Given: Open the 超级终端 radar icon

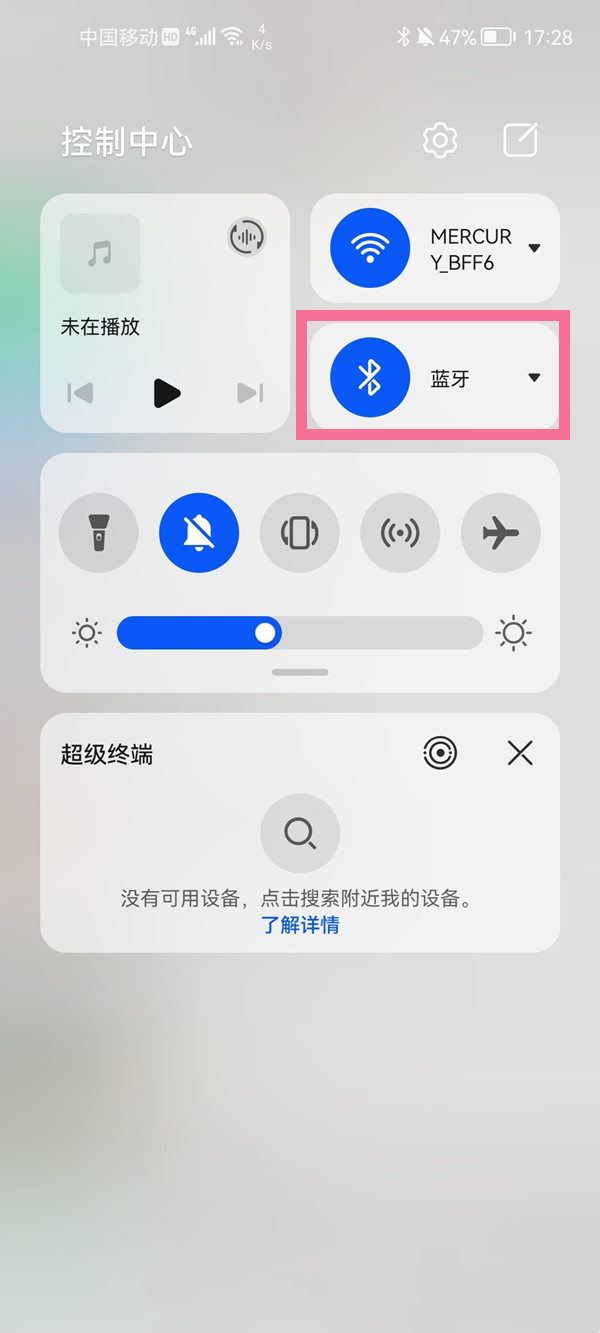Looking at the screenshot, I should tap(440, 753).
